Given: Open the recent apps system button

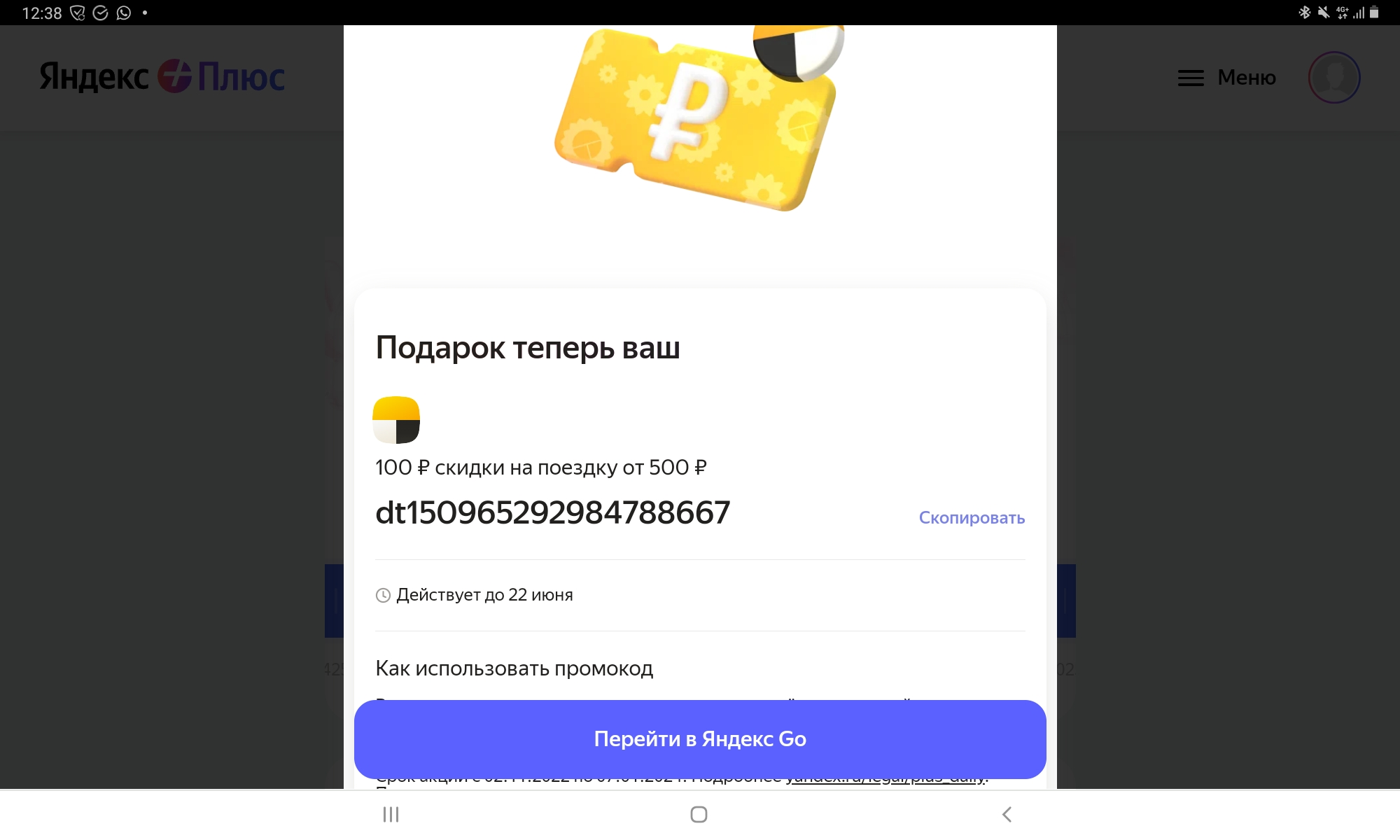Looking at the screenshot, I should click(391, 814).
